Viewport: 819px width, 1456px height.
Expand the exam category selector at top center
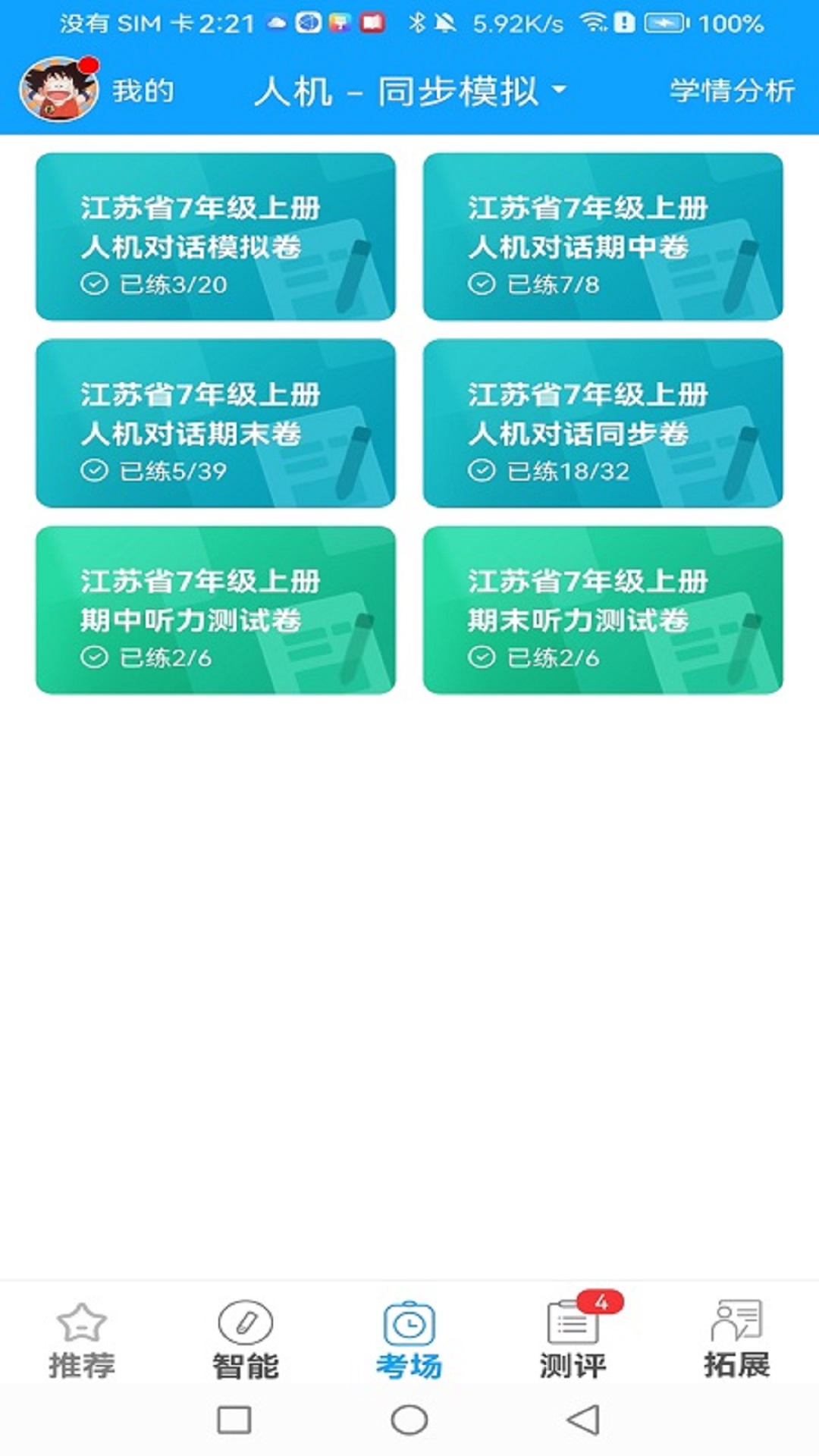click(x=409, y=91)
